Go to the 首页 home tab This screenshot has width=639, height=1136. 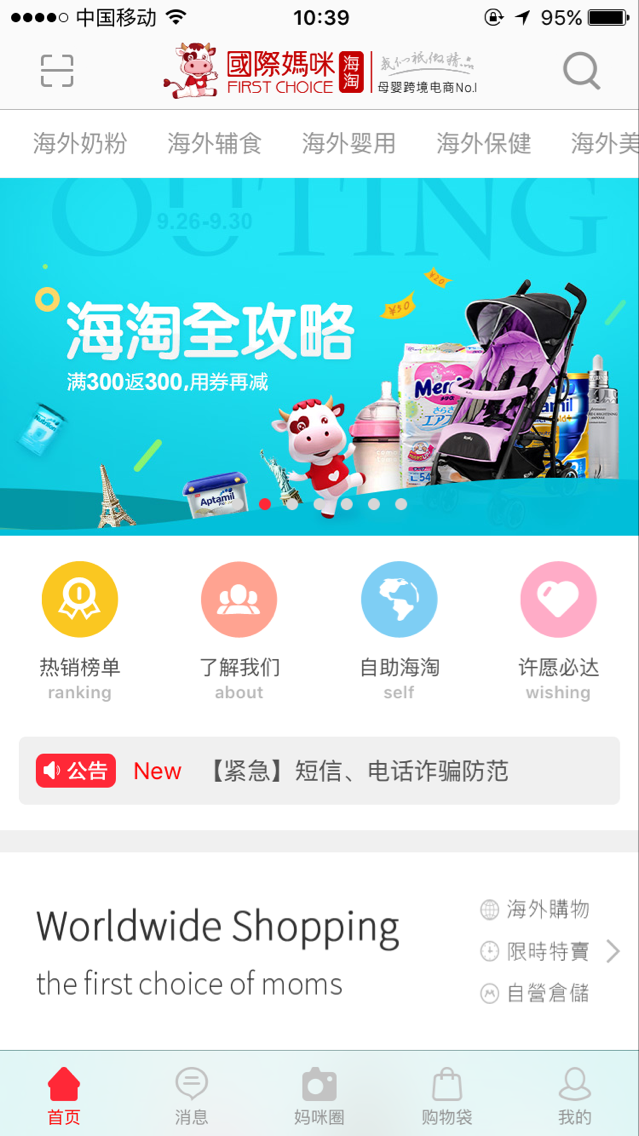click(64, 1094)
